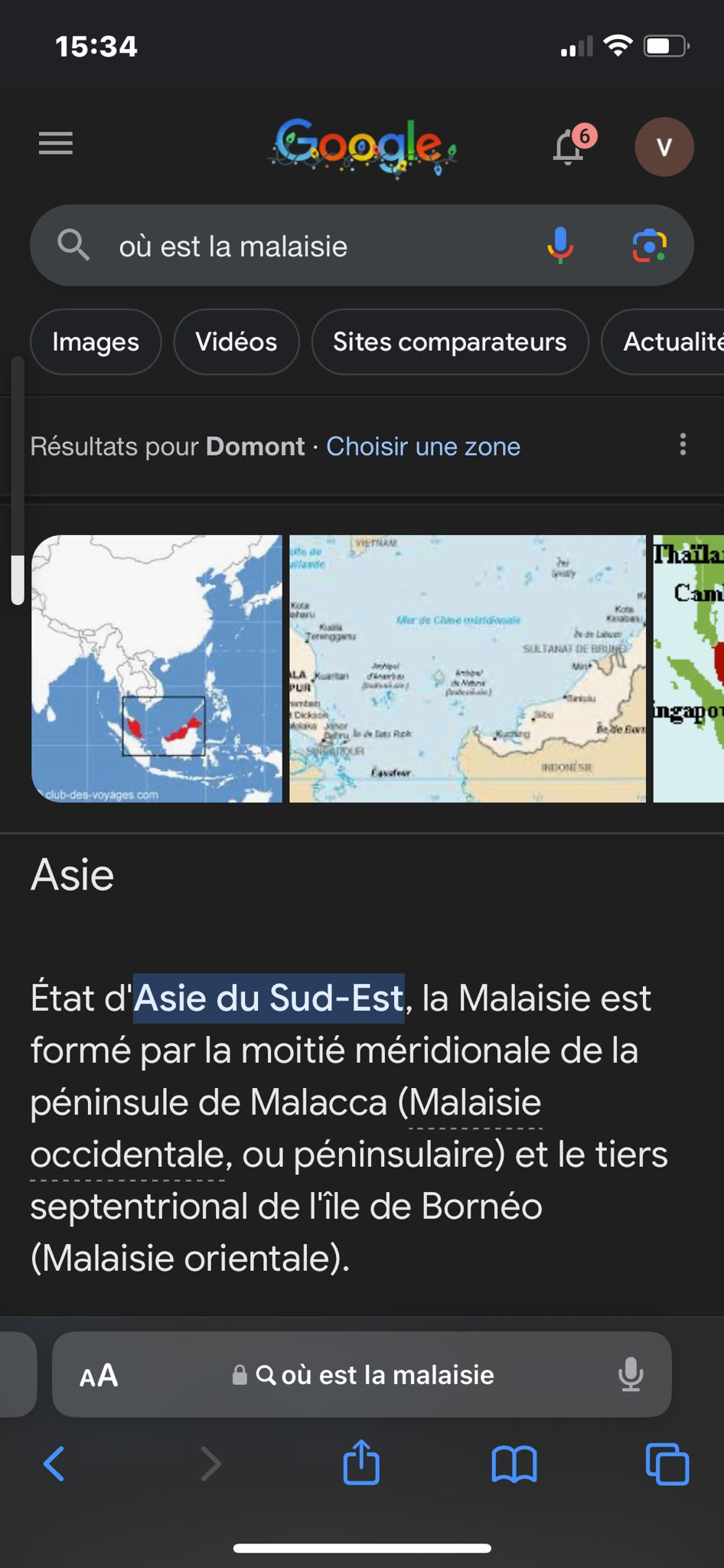Go back to the previous page
Screen dimensions: 724x1568
pos(54,1464)
